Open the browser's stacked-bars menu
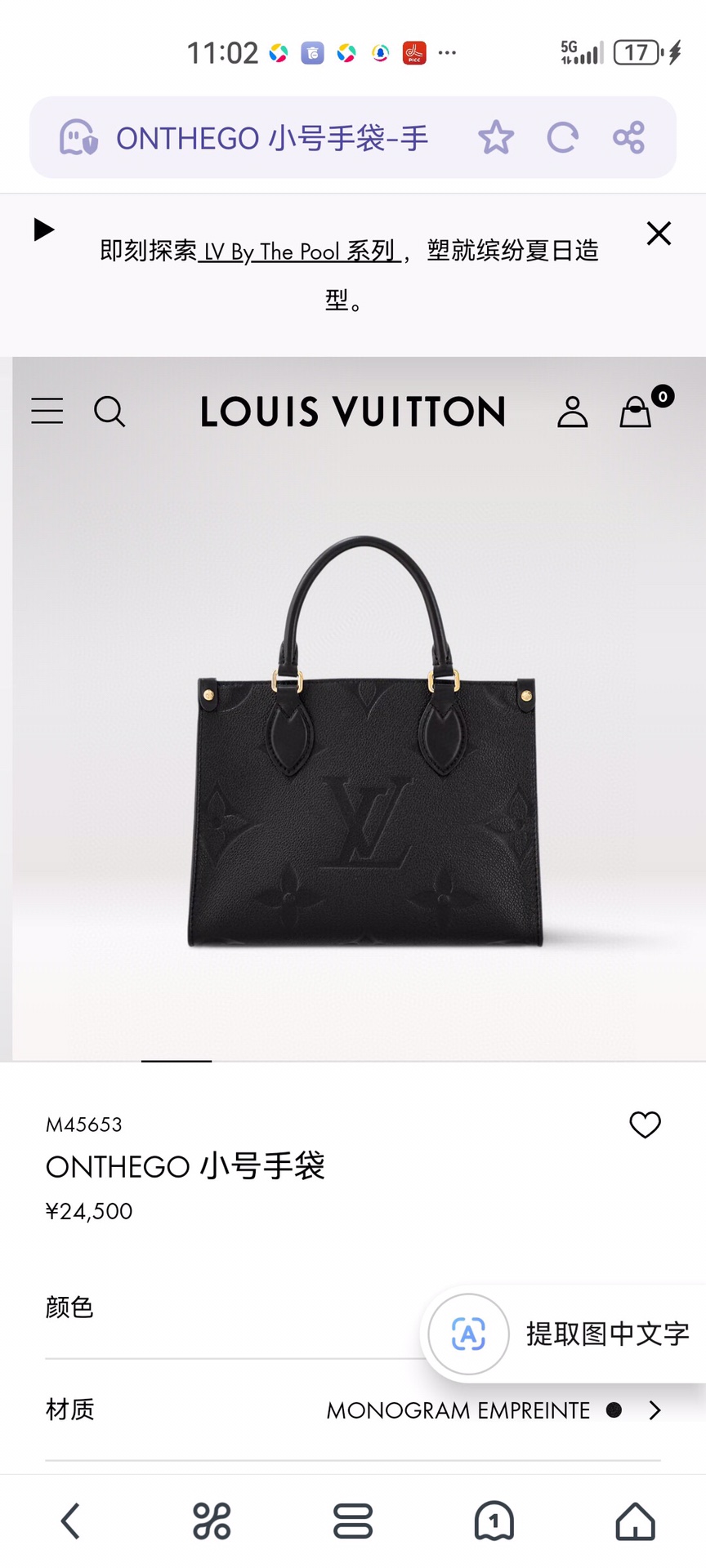The width and height of the screenshot is (706, 1568). 353,1521
